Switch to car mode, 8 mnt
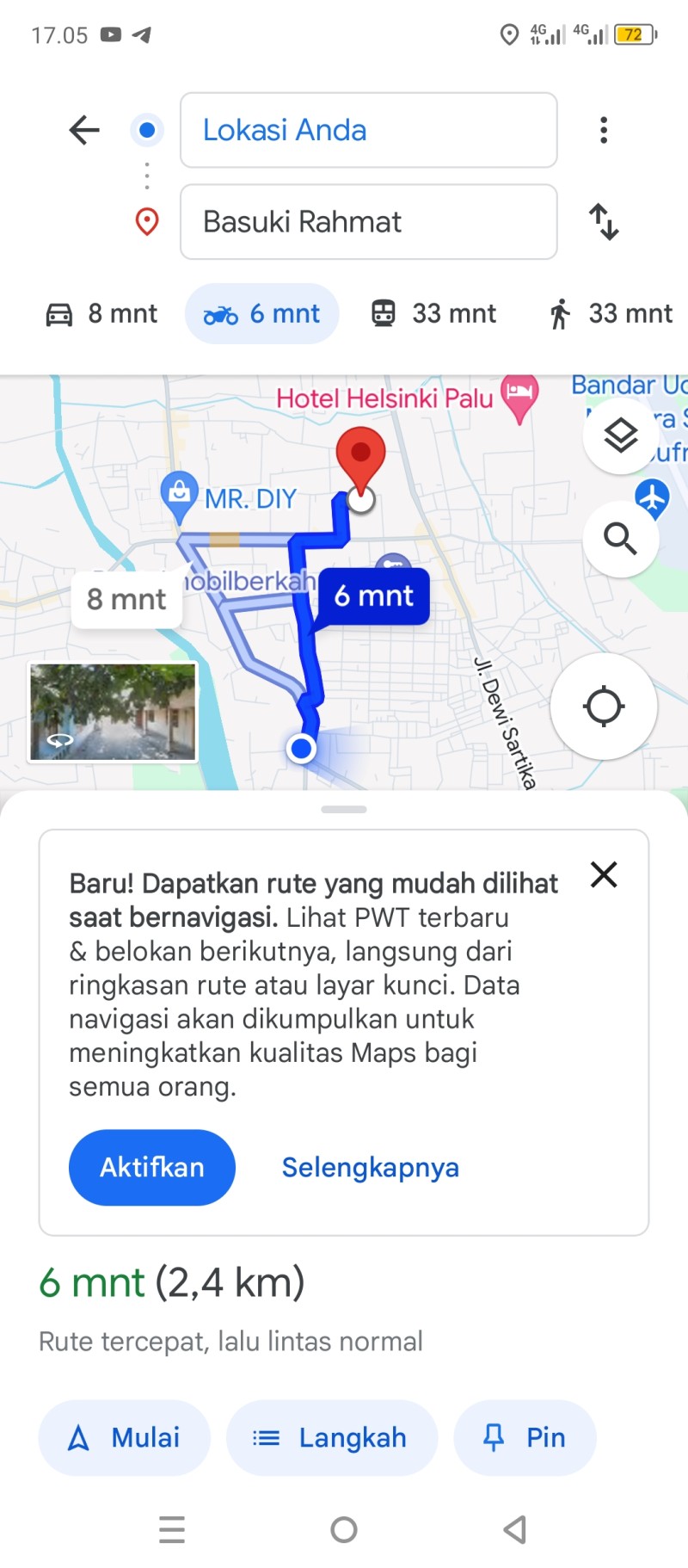The width and height of the screenshot is (688, 1568). (x=101, y=313)
